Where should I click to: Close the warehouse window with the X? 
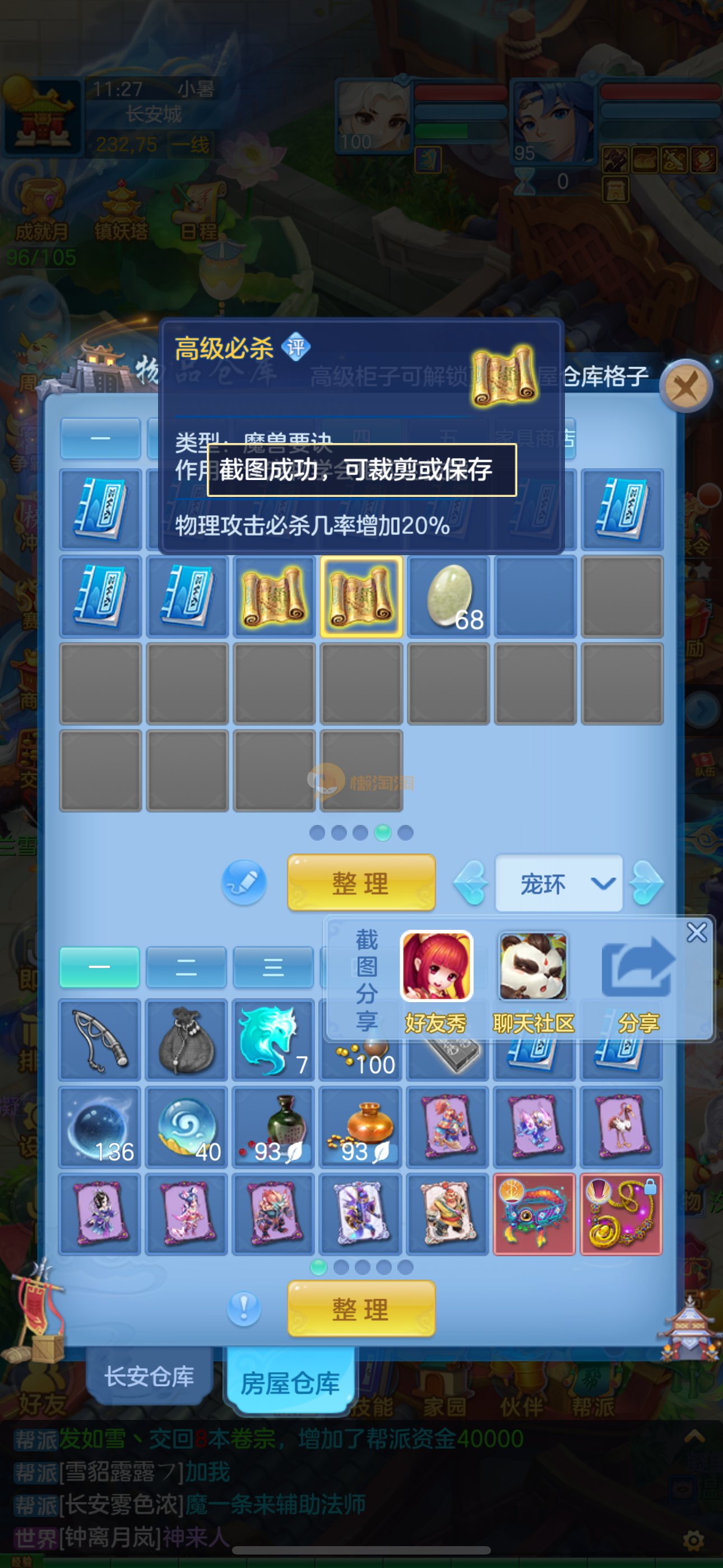coord(686,386)
